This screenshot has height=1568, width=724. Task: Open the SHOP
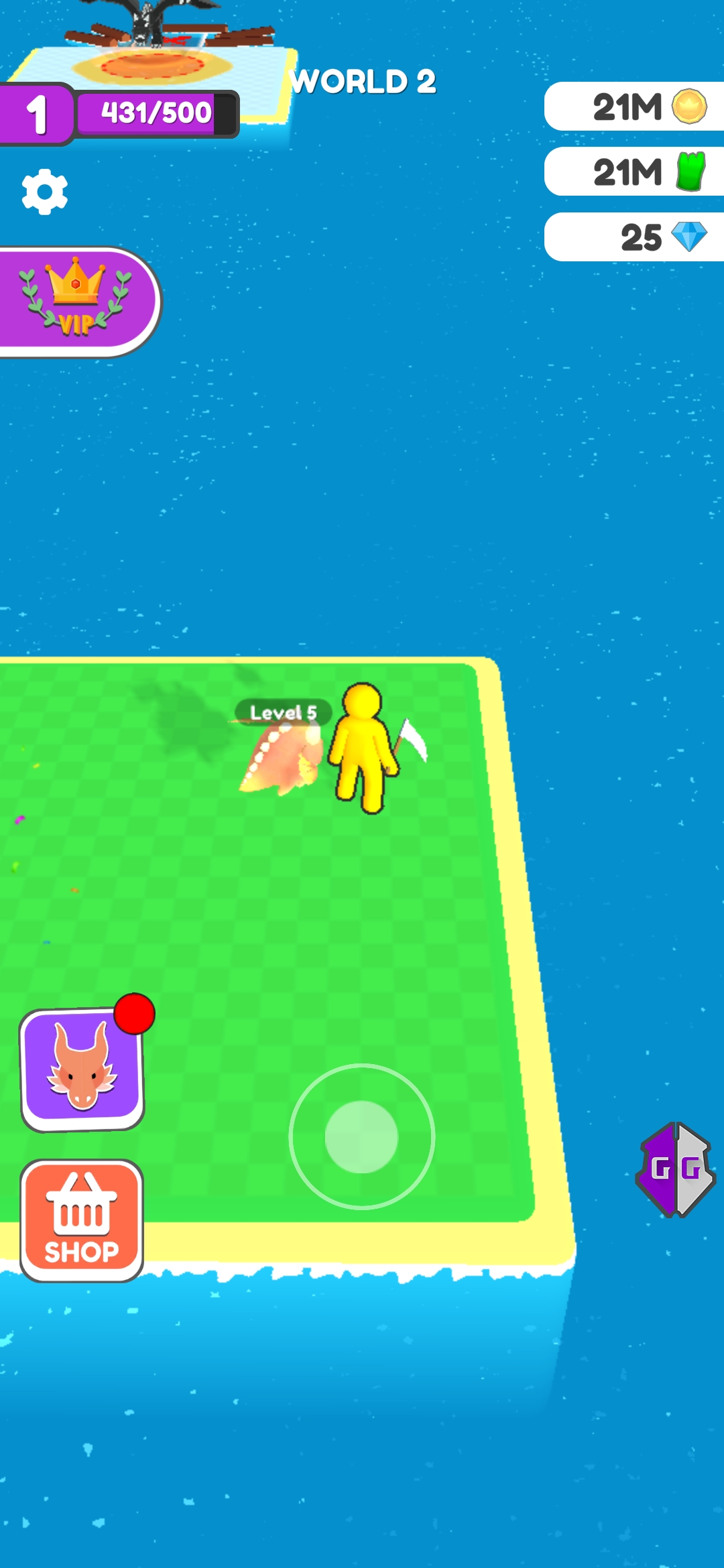[82, 1220]
